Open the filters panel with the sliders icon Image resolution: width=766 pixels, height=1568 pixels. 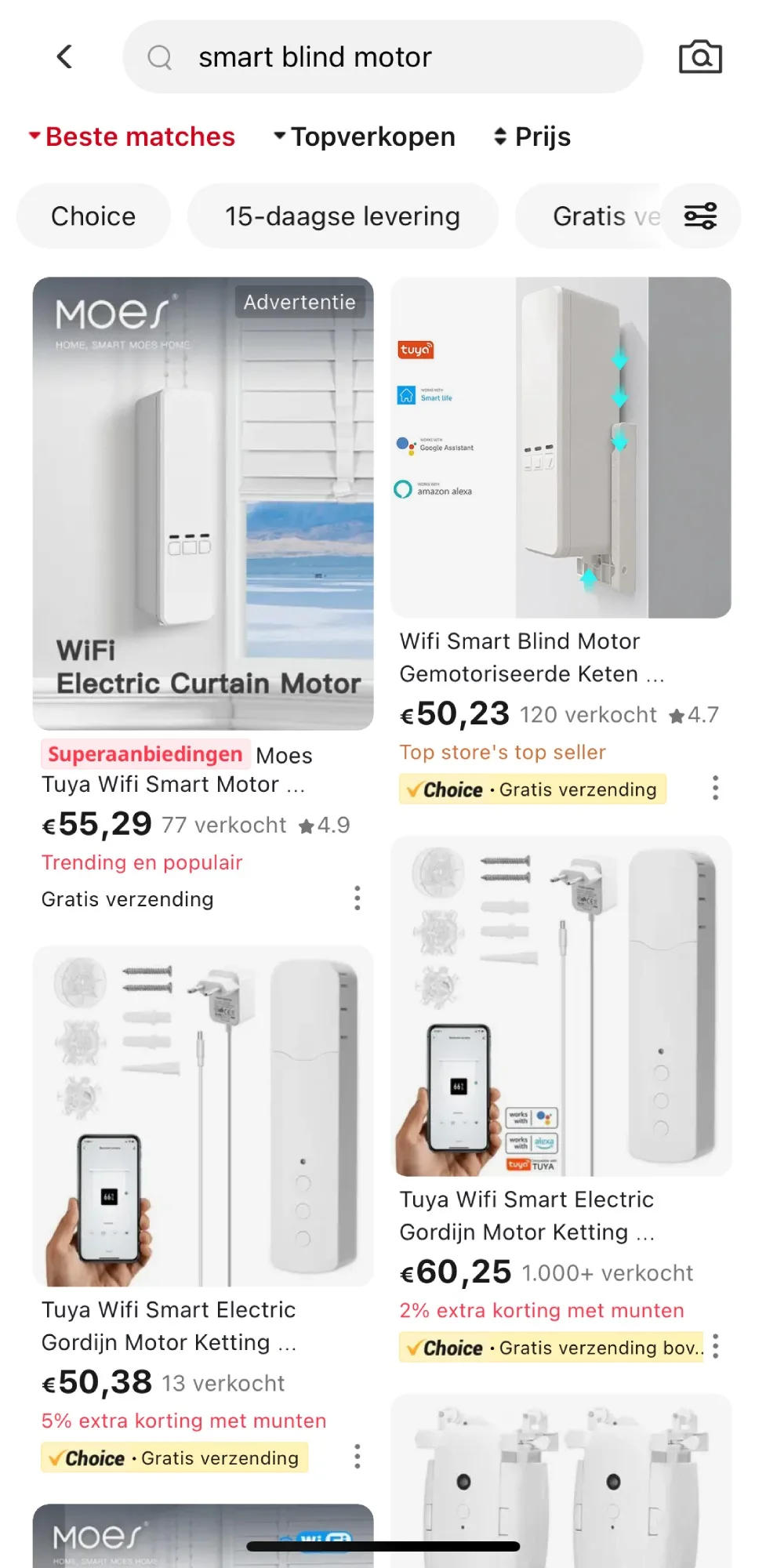pyautogui.click(x=702, y=216)
